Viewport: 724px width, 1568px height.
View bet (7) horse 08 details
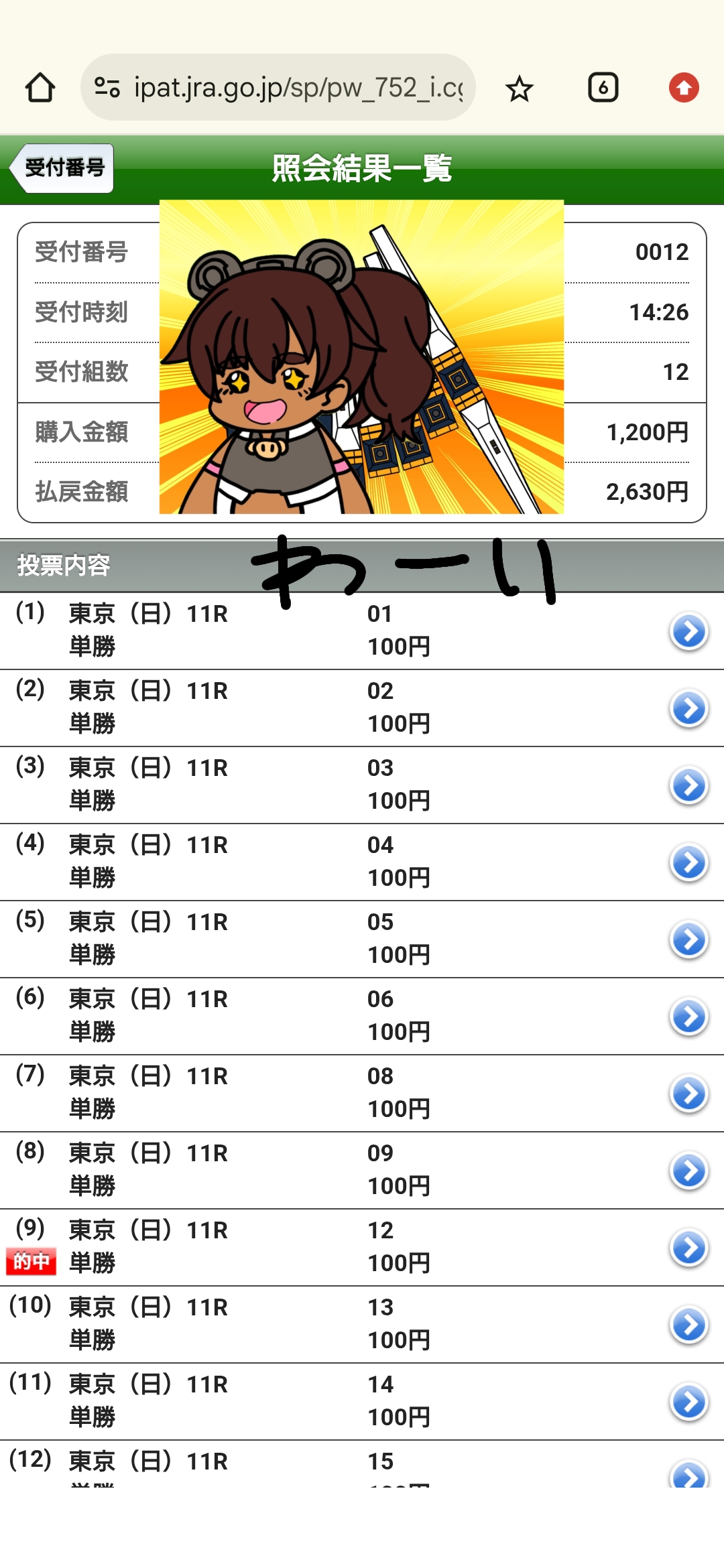click(x=362, y=1094)
